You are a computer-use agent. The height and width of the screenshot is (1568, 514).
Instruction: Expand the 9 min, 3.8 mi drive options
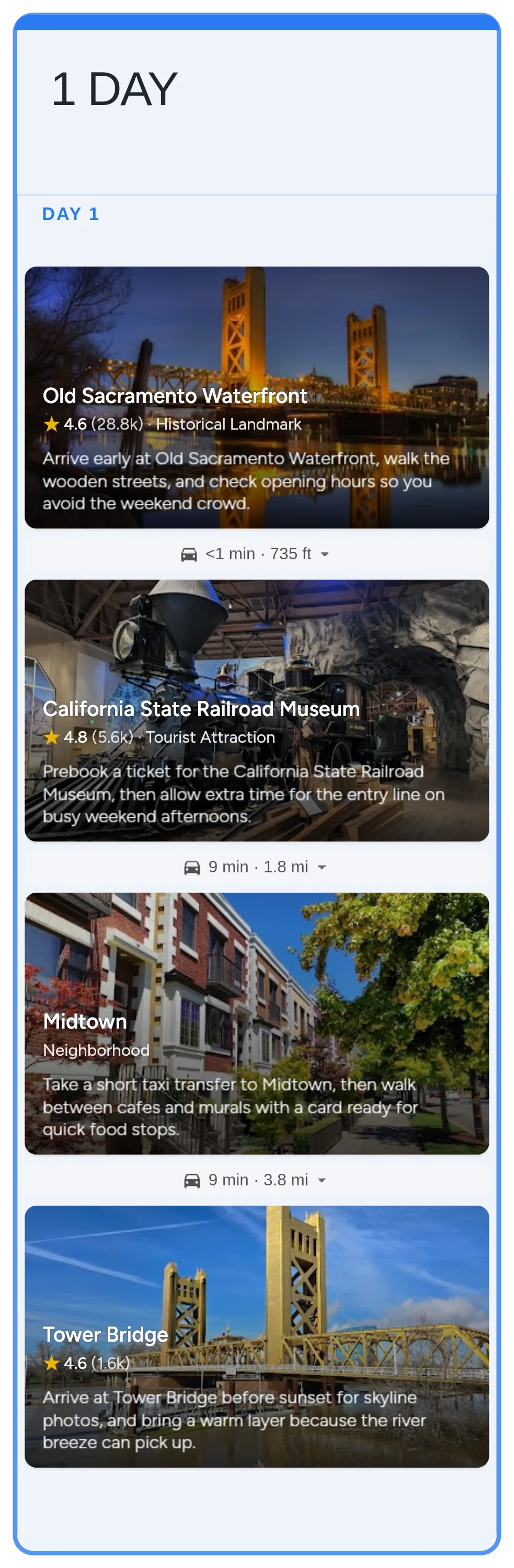322,1180
